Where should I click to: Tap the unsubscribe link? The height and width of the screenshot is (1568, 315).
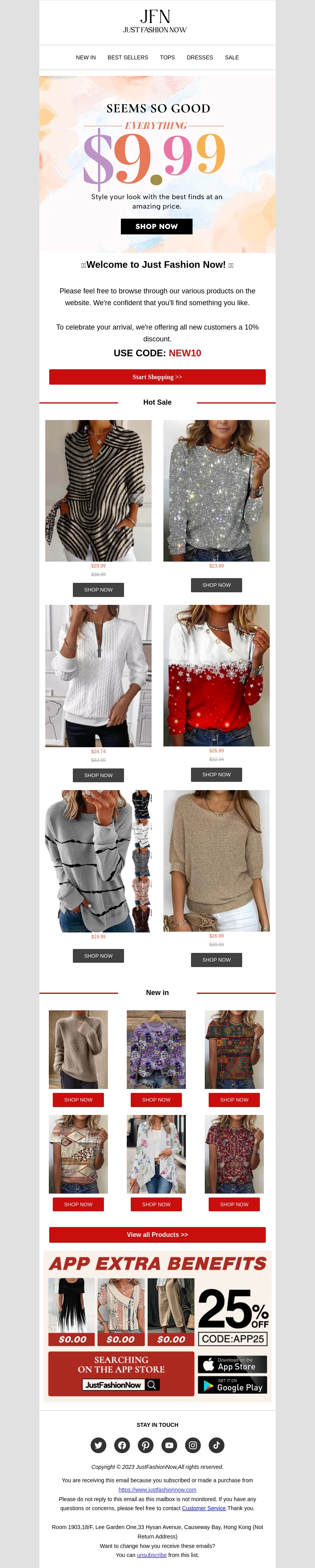click(x=152, y=1555)
